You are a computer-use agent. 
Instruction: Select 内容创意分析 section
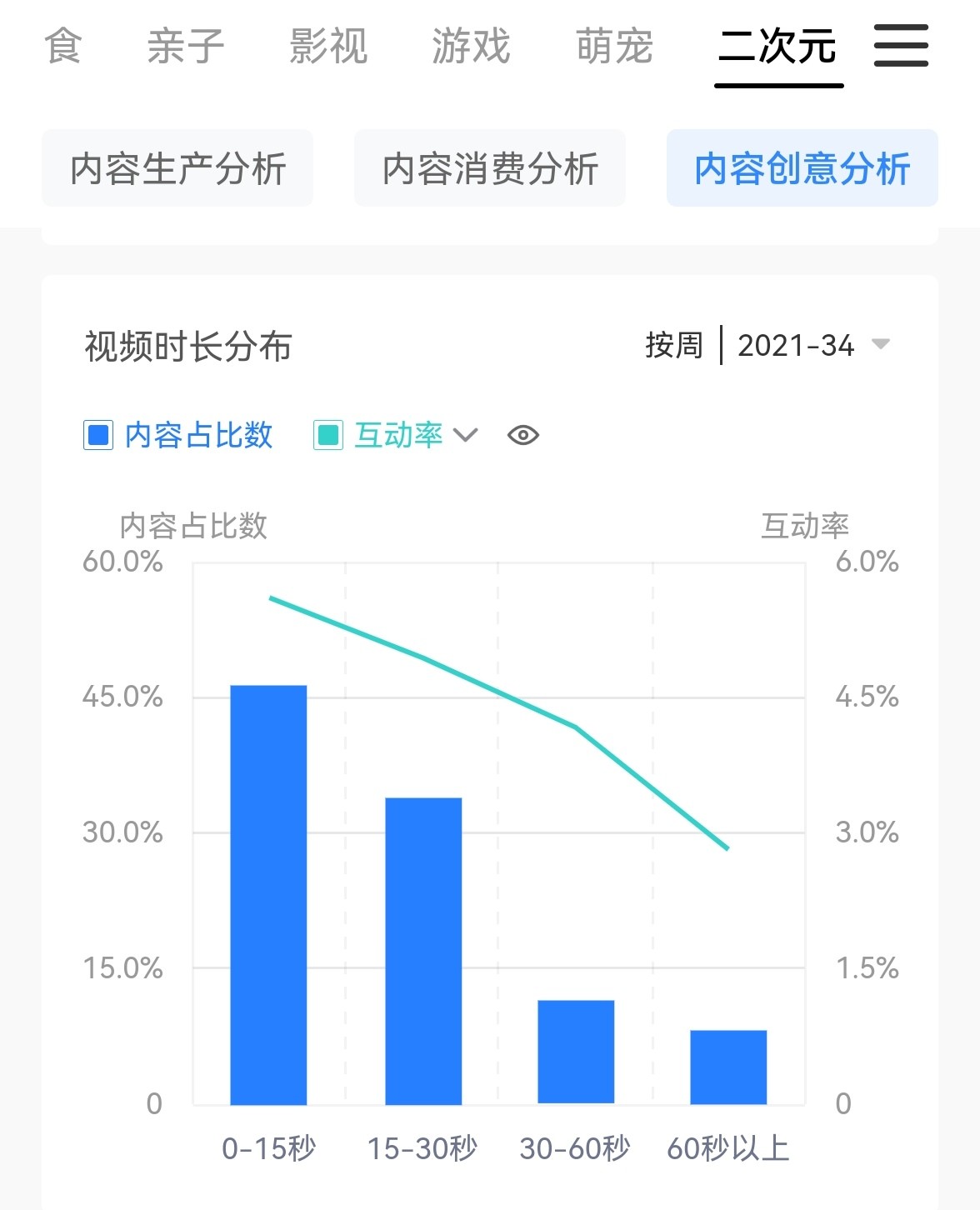point(802,168)
